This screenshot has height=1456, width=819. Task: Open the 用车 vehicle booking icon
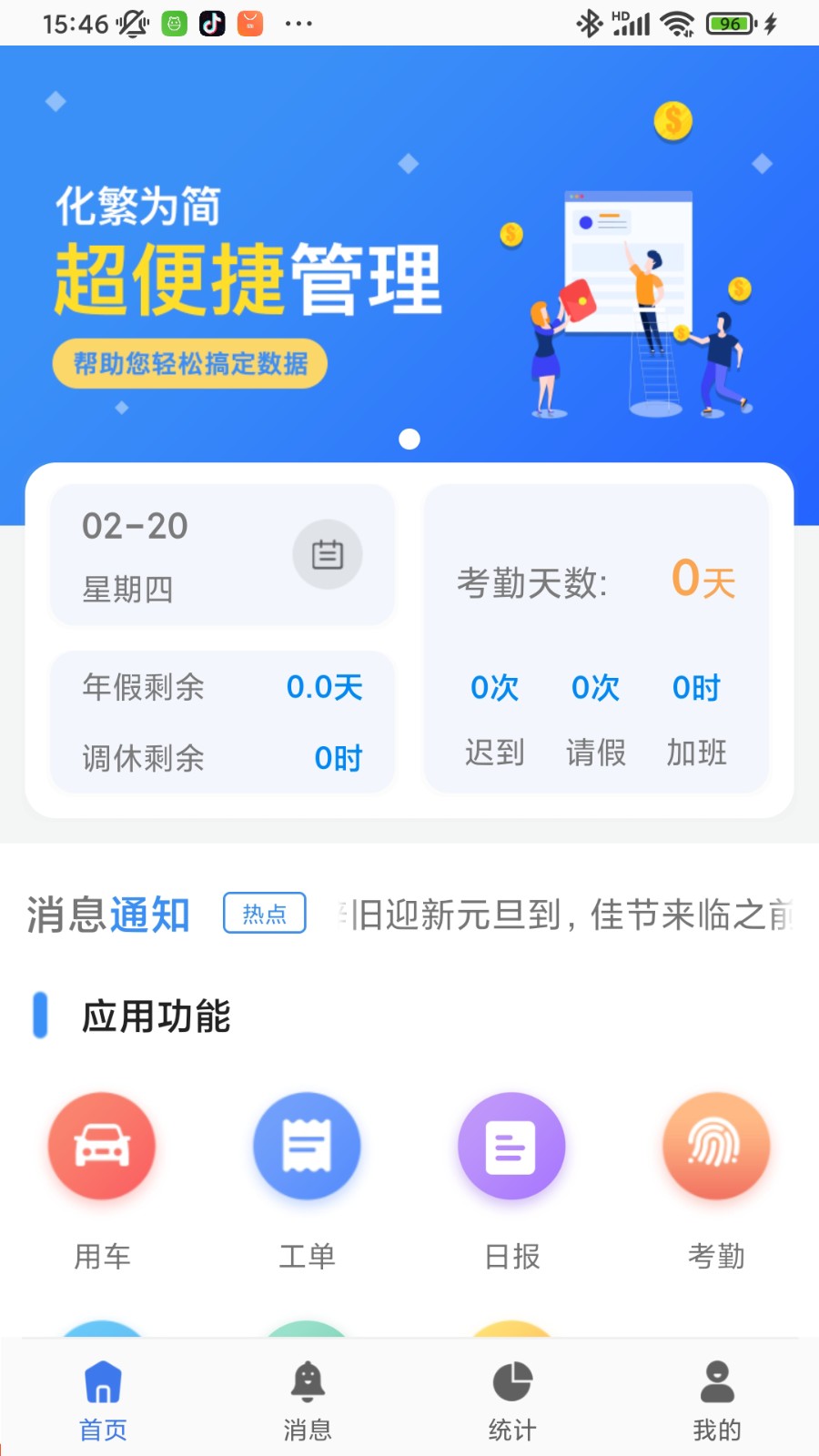tap(102, 1147)
